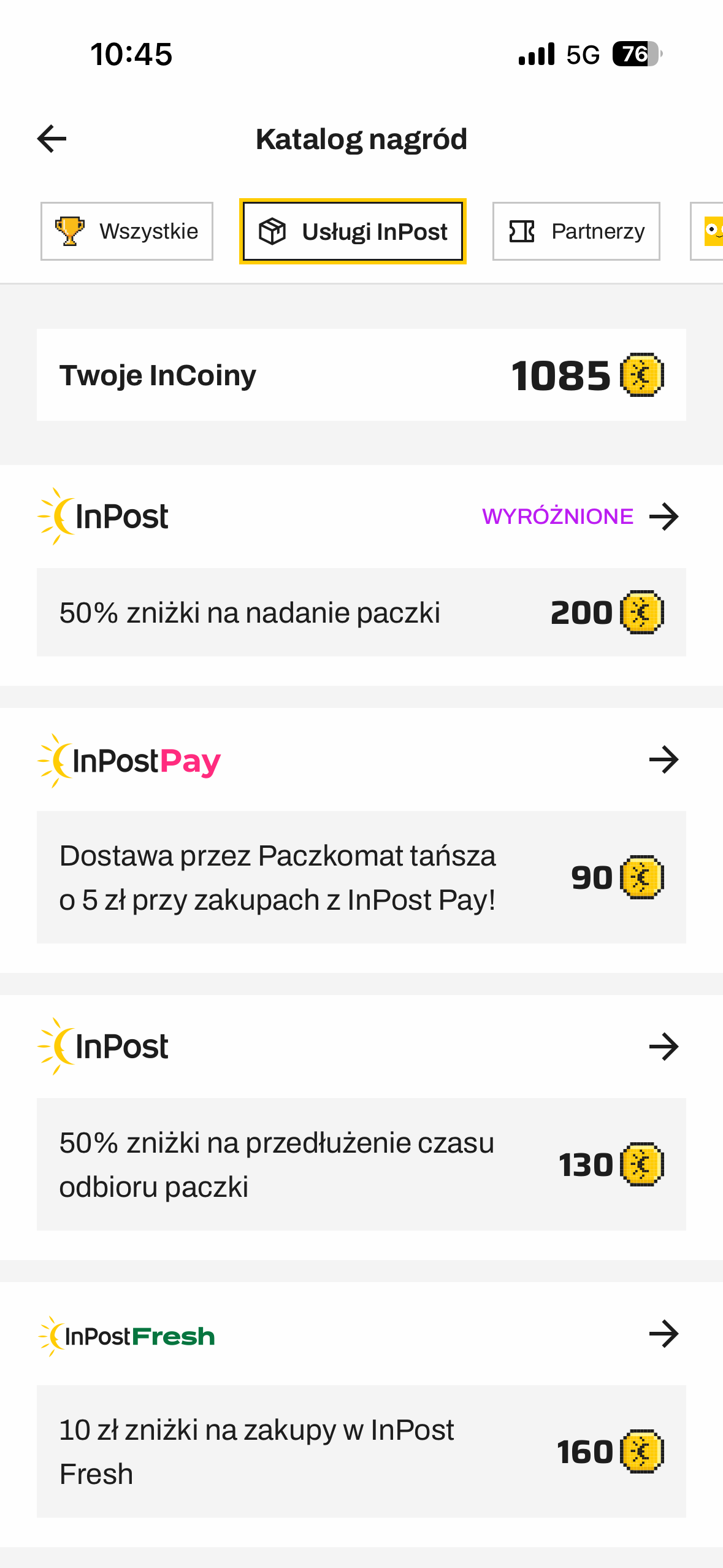Tap the arrow in the InPost Pay header
Image resolution: width=723 pixels, height=1568 pixels.
pyautogui.click(x=664, y=760)
